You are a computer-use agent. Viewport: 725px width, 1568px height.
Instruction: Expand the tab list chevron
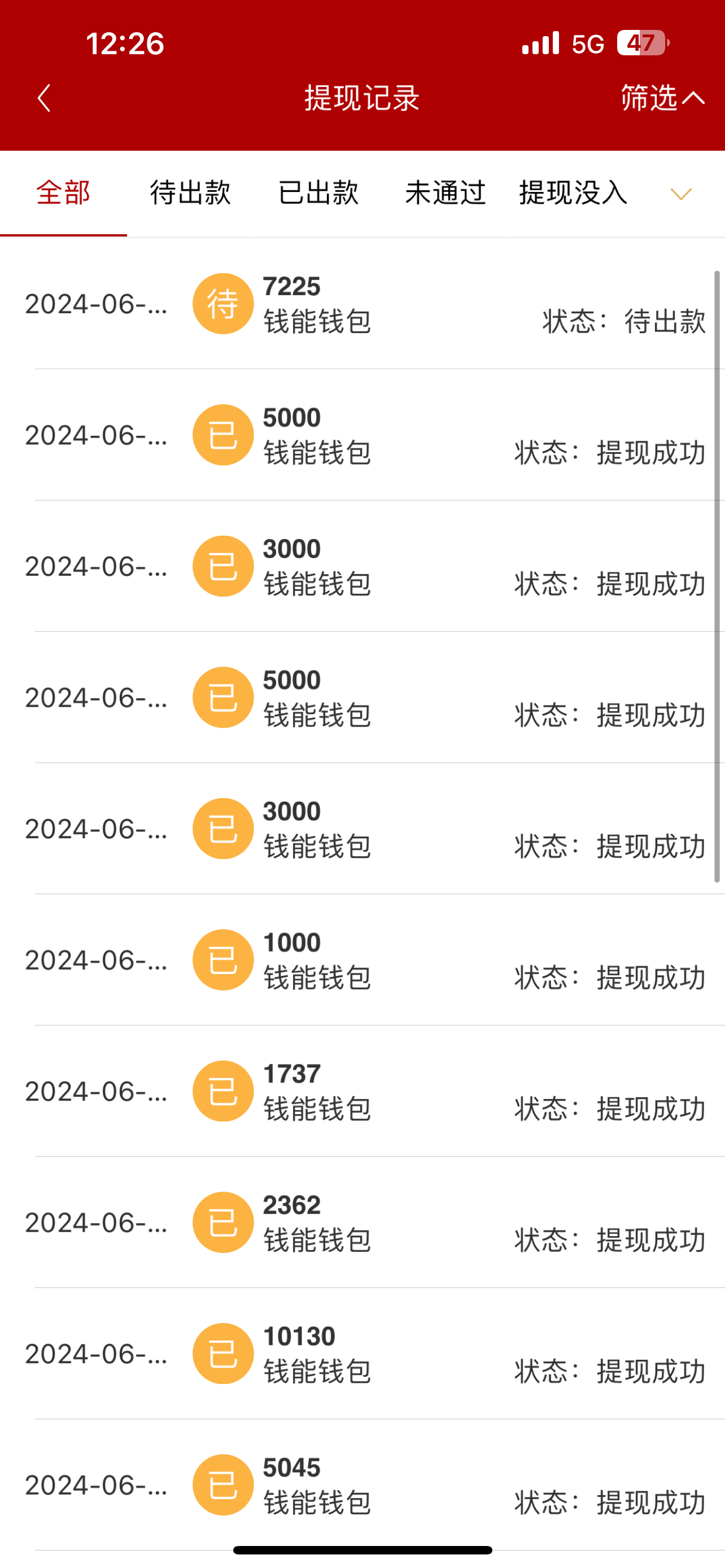click(x=680, y=194)
